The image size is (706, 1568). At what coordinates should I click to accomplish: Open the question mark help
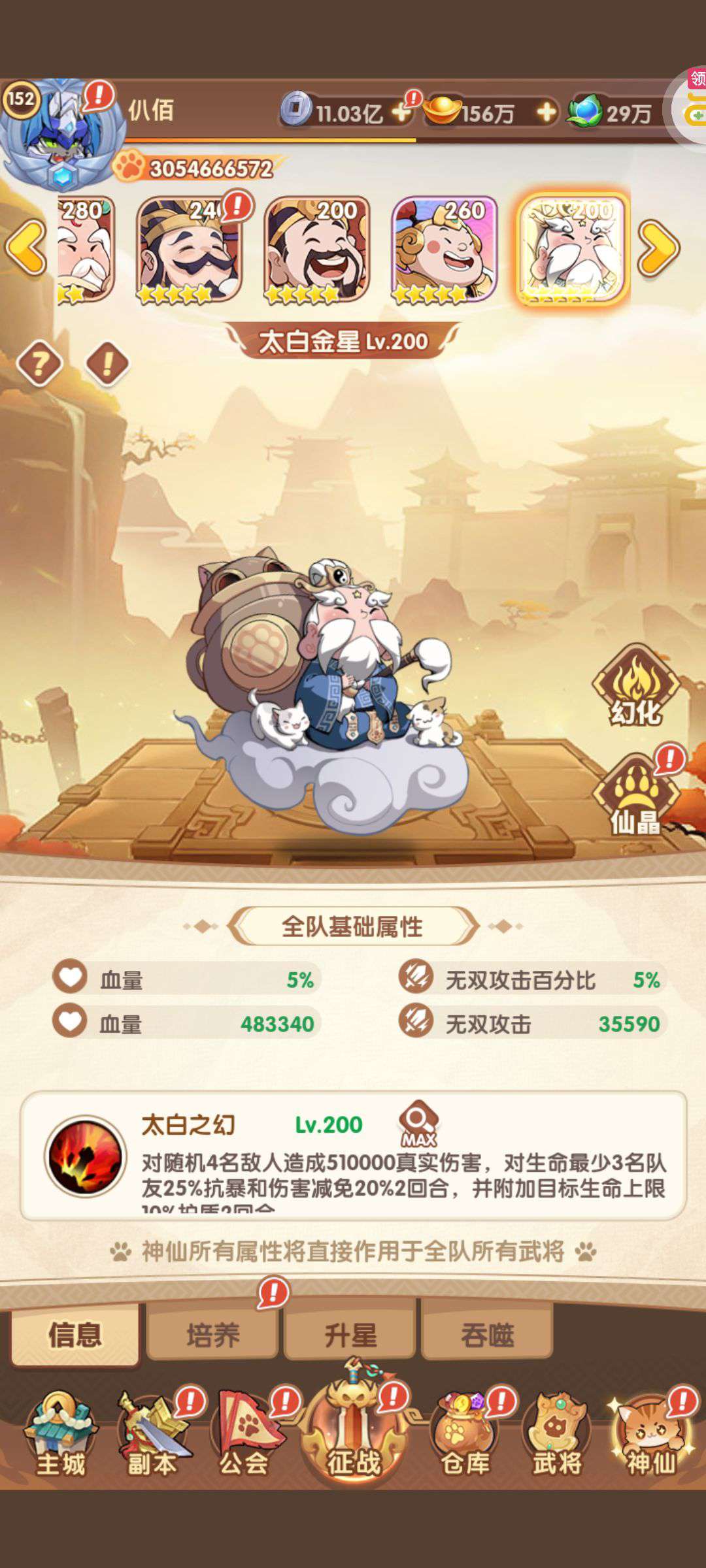click(x=39, y=363)
